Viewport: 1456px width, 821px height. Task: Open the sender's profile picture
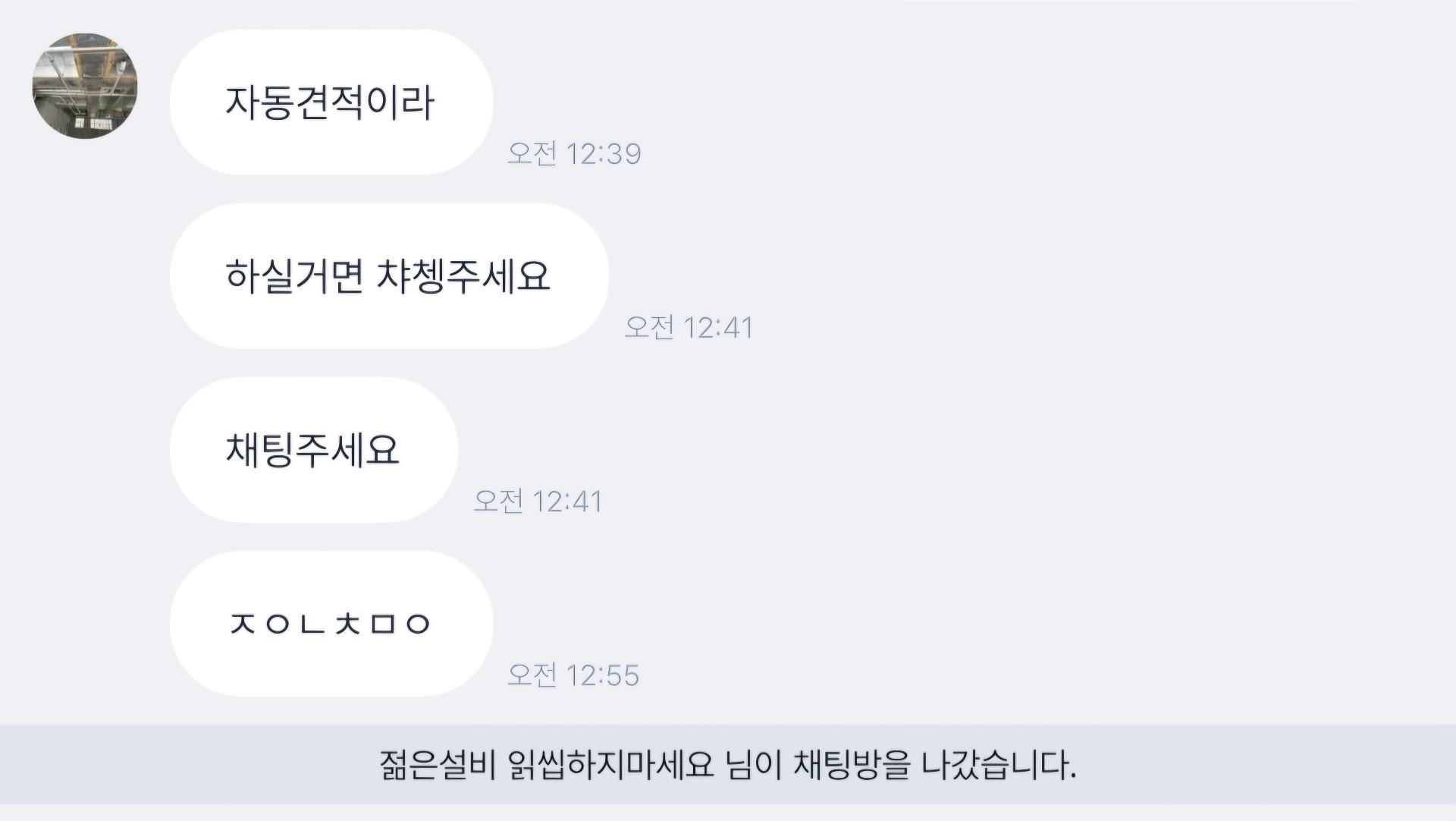(85, 86)
